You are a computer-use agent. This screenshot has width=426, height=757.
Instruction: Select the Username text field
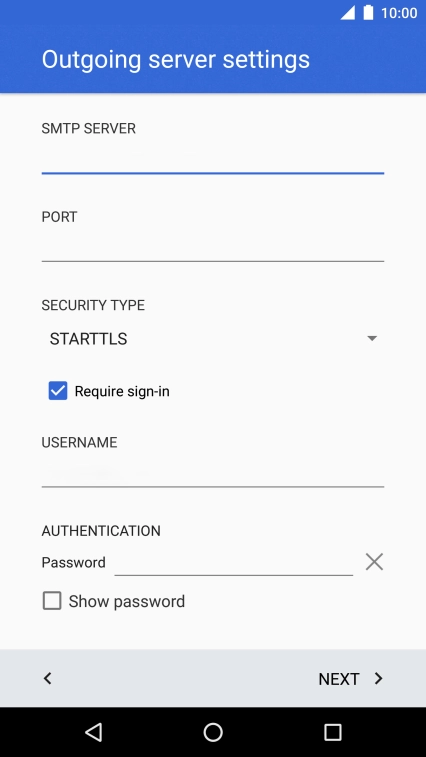pyautogui.click(x=213, y=472)
